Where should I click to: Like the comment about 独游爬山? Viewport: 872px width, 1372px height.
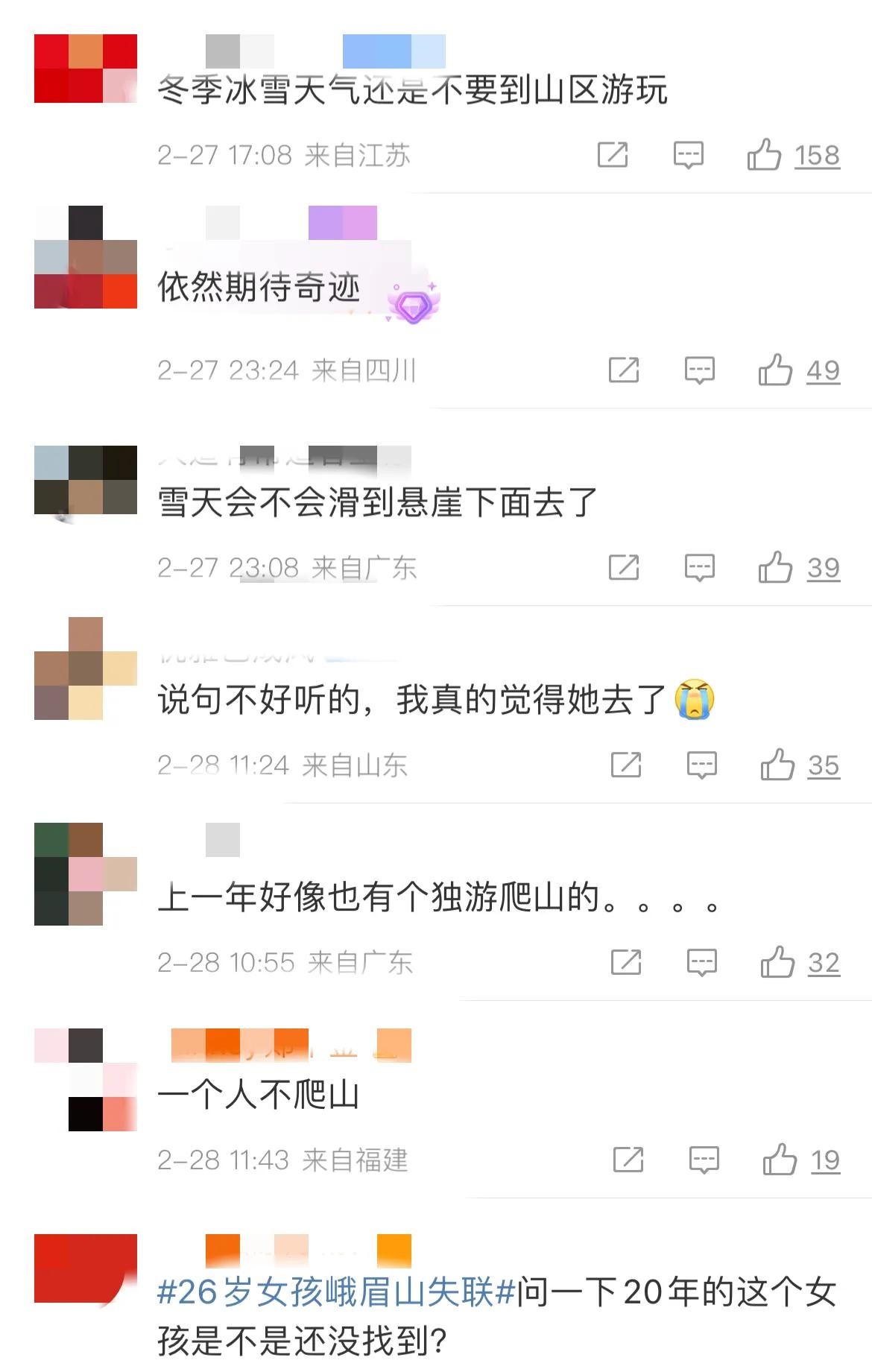777,962
